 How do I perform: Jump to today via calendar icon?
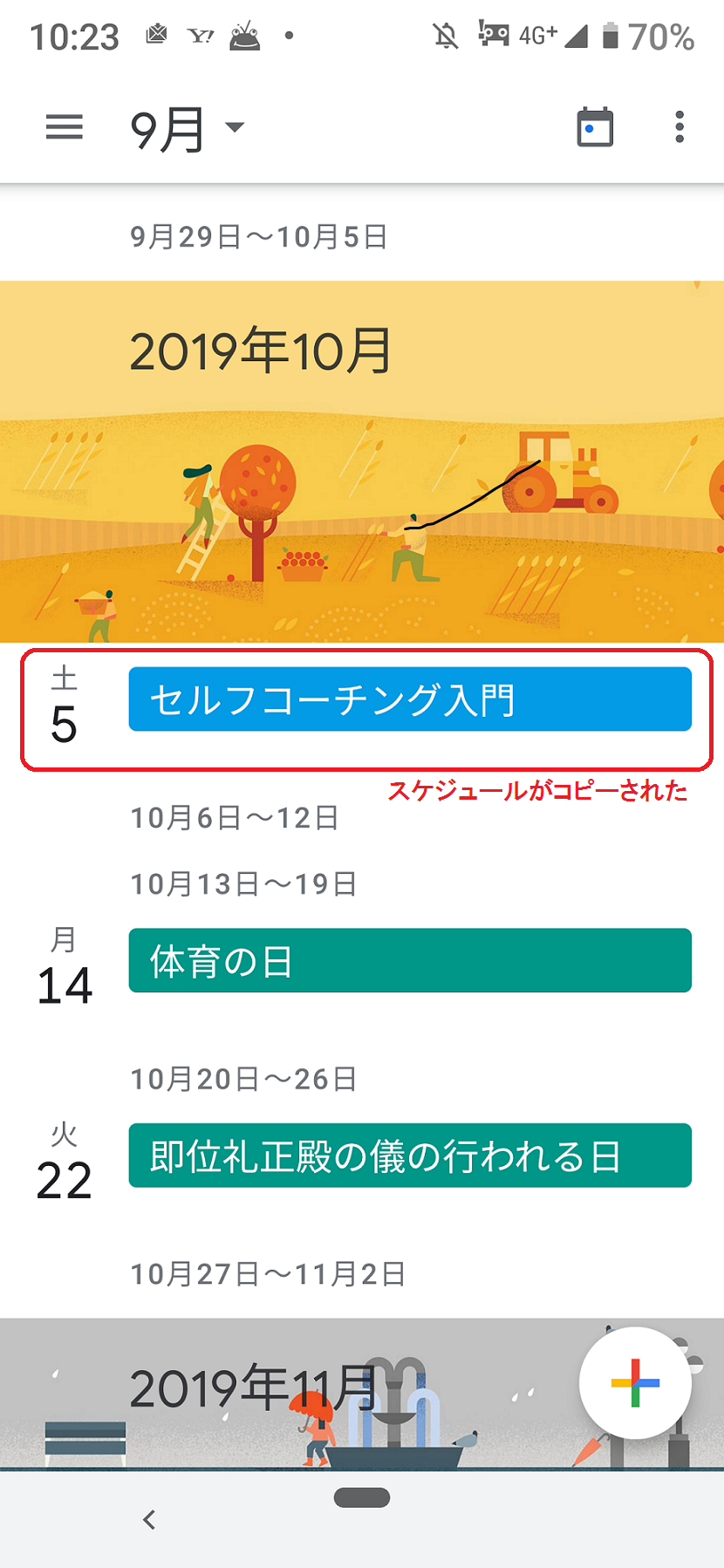point(595,128)
